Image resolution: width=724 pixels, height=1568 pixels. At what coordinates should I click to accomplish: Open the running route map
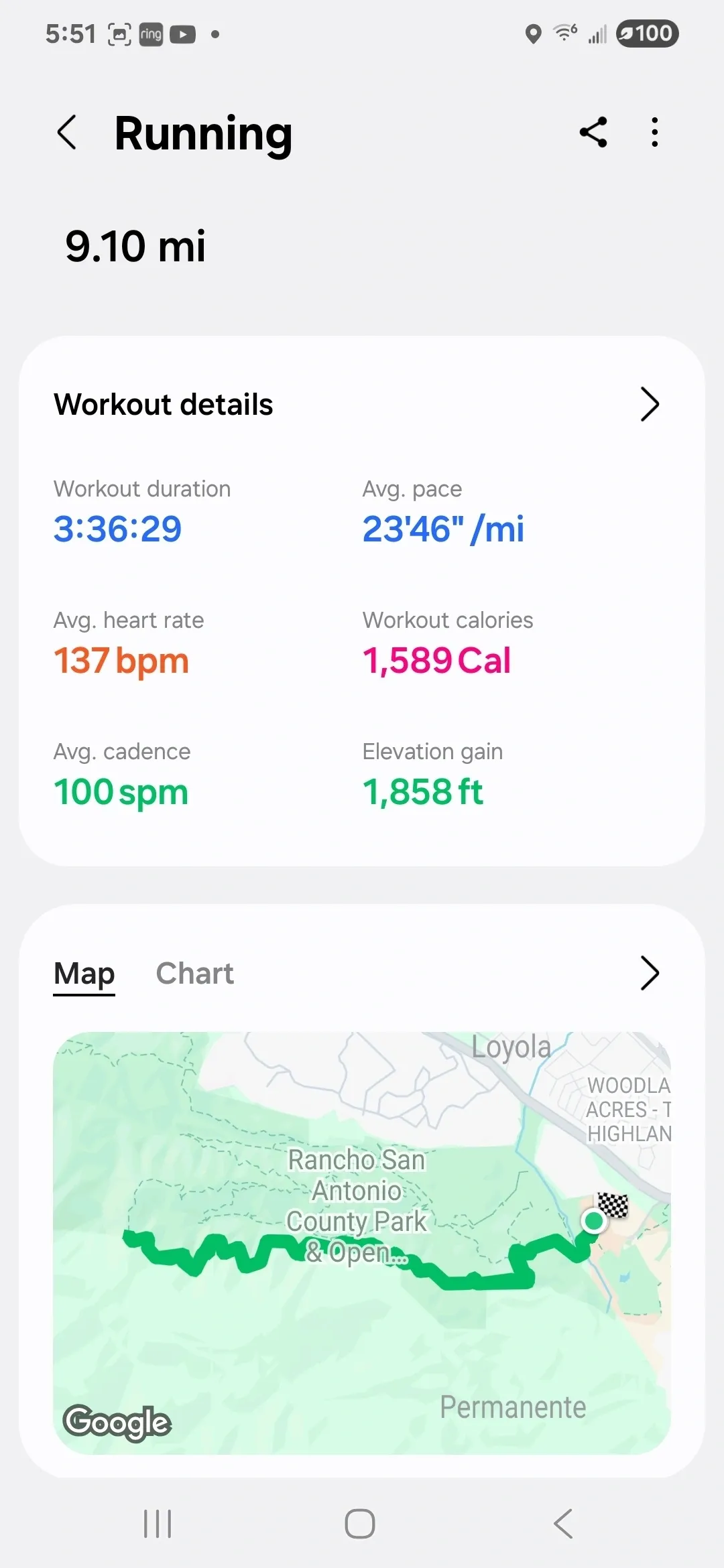[x=362, y=1243]
